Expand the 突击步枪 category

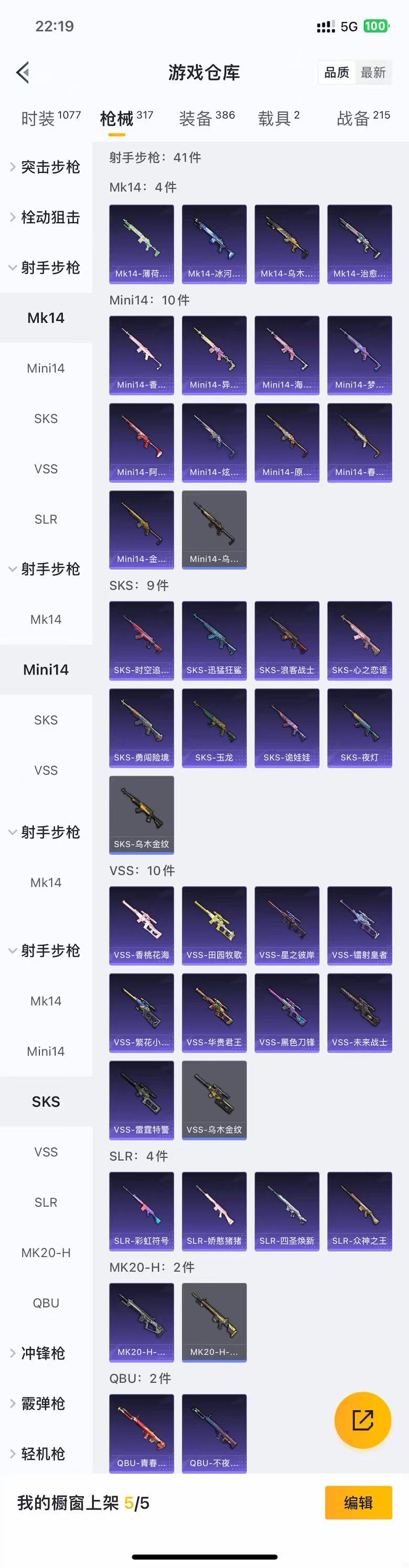[x=46, y=167]
